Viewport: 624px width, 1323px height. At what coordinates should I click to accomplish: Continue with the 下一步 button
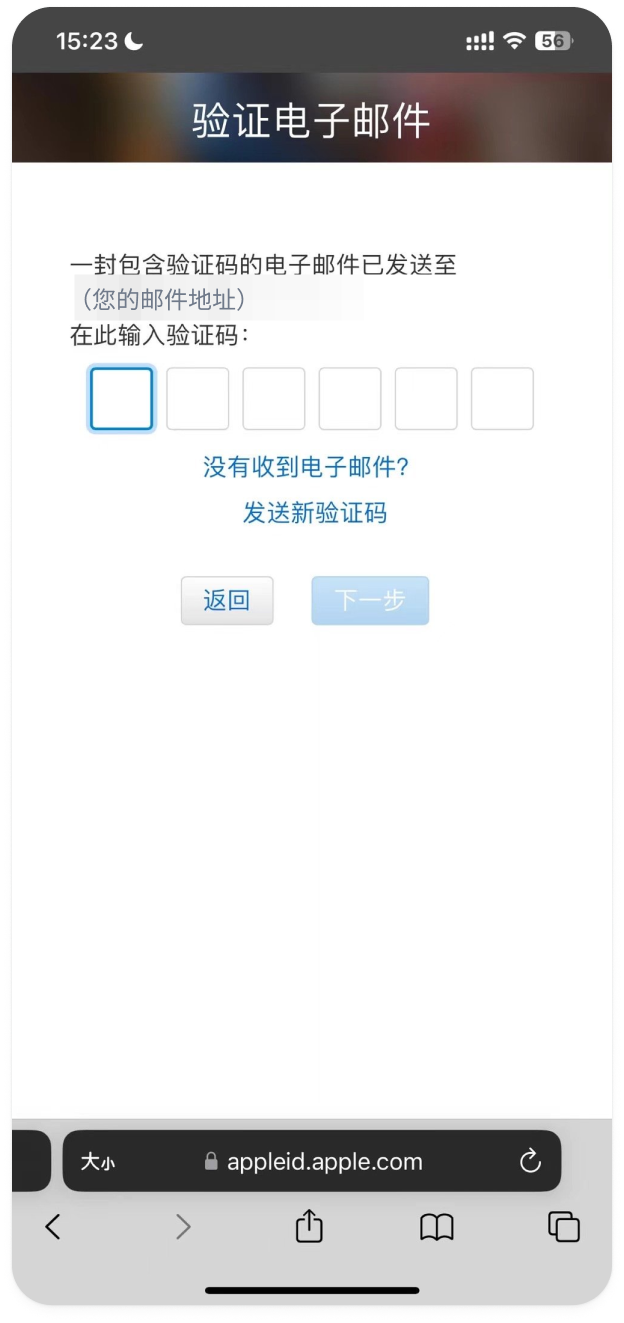pyautogui.click(x=370, y=601)
